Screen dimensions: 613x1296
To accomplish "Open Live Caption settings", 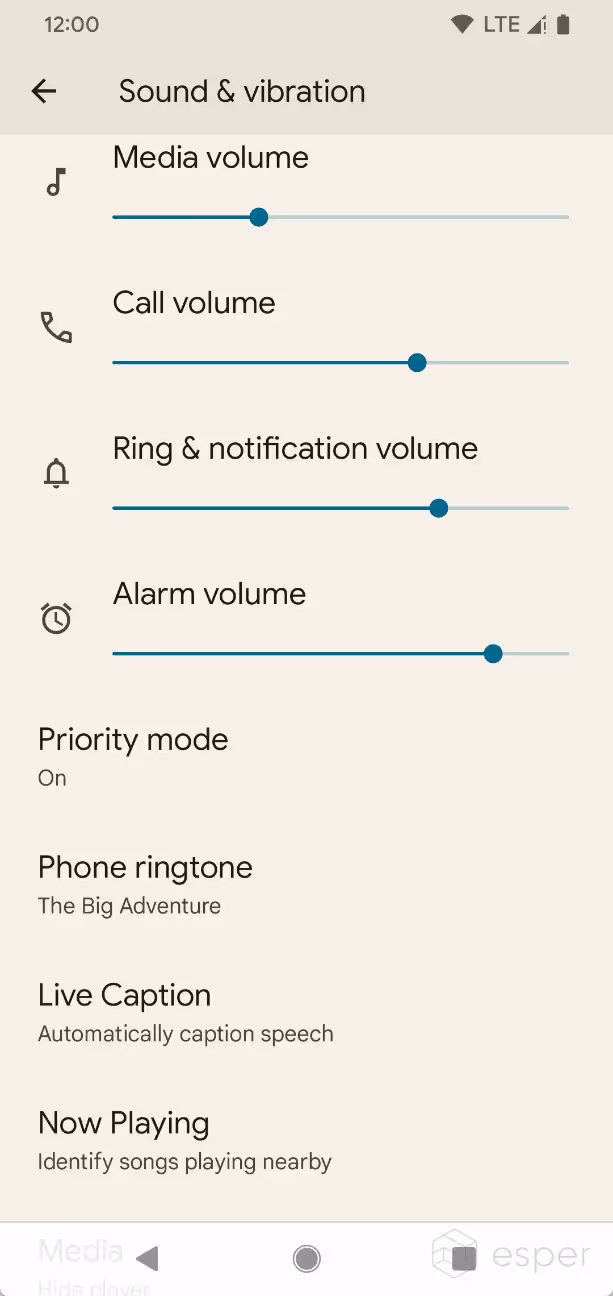I will pyautogui.click(x=306, y=1013).
